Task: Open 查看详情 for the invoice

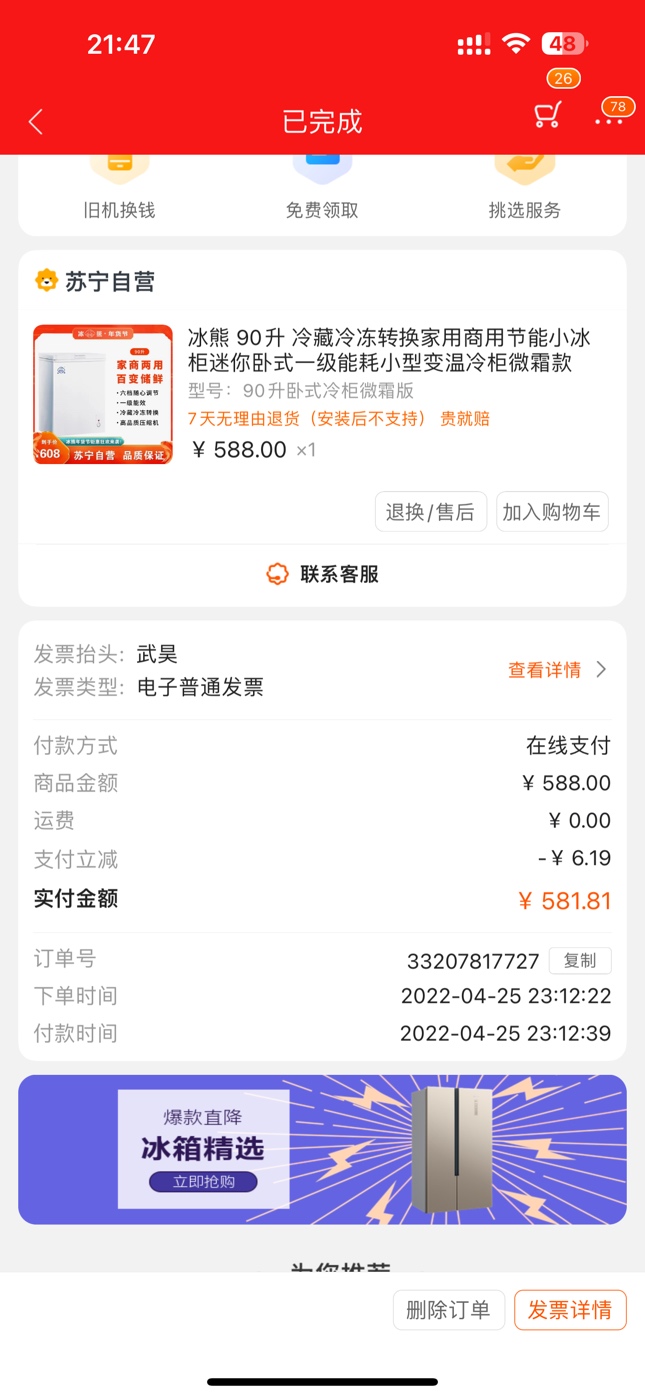Action: pos(556,670)
